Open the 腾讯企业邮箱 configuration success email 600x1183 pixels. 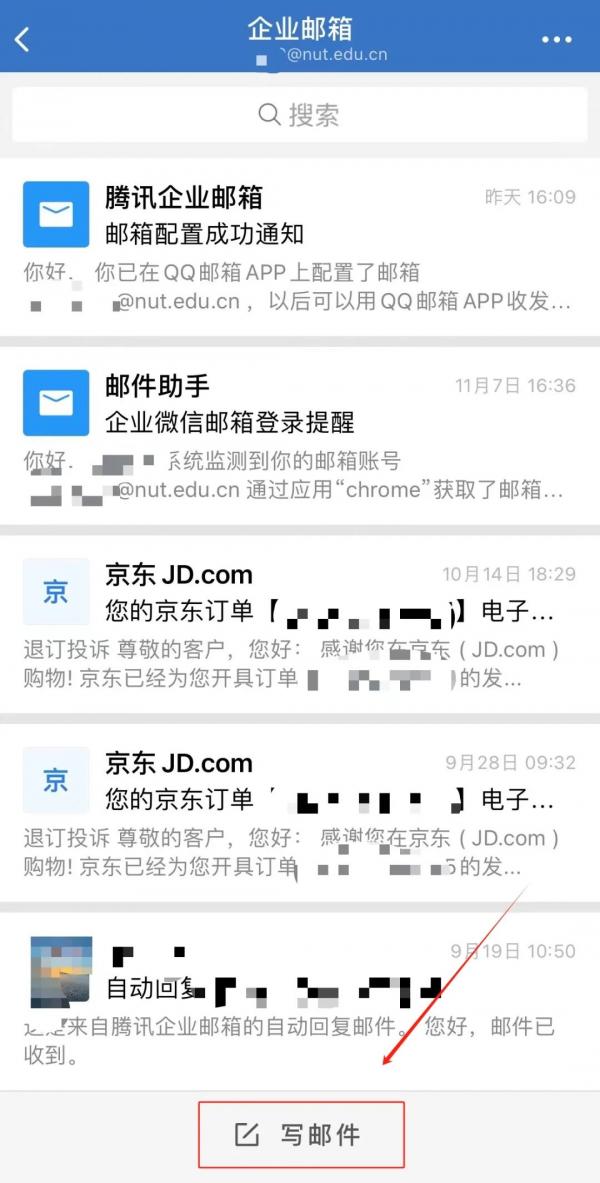click(x=300, y=247)
